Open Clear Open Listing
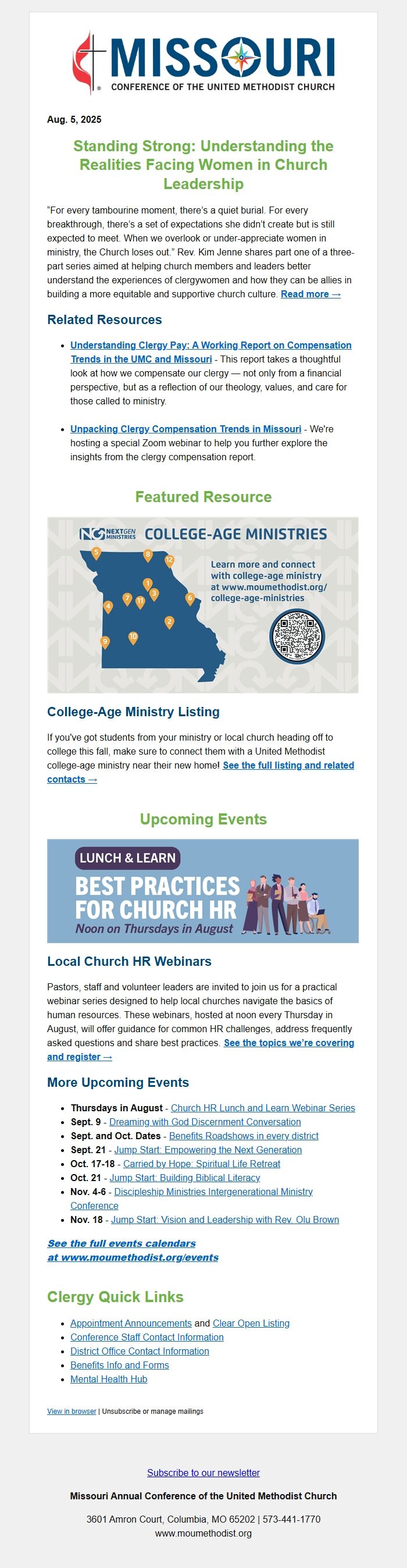Image resolution: width=407 pixels, height=1568 pixels. 251,1323
